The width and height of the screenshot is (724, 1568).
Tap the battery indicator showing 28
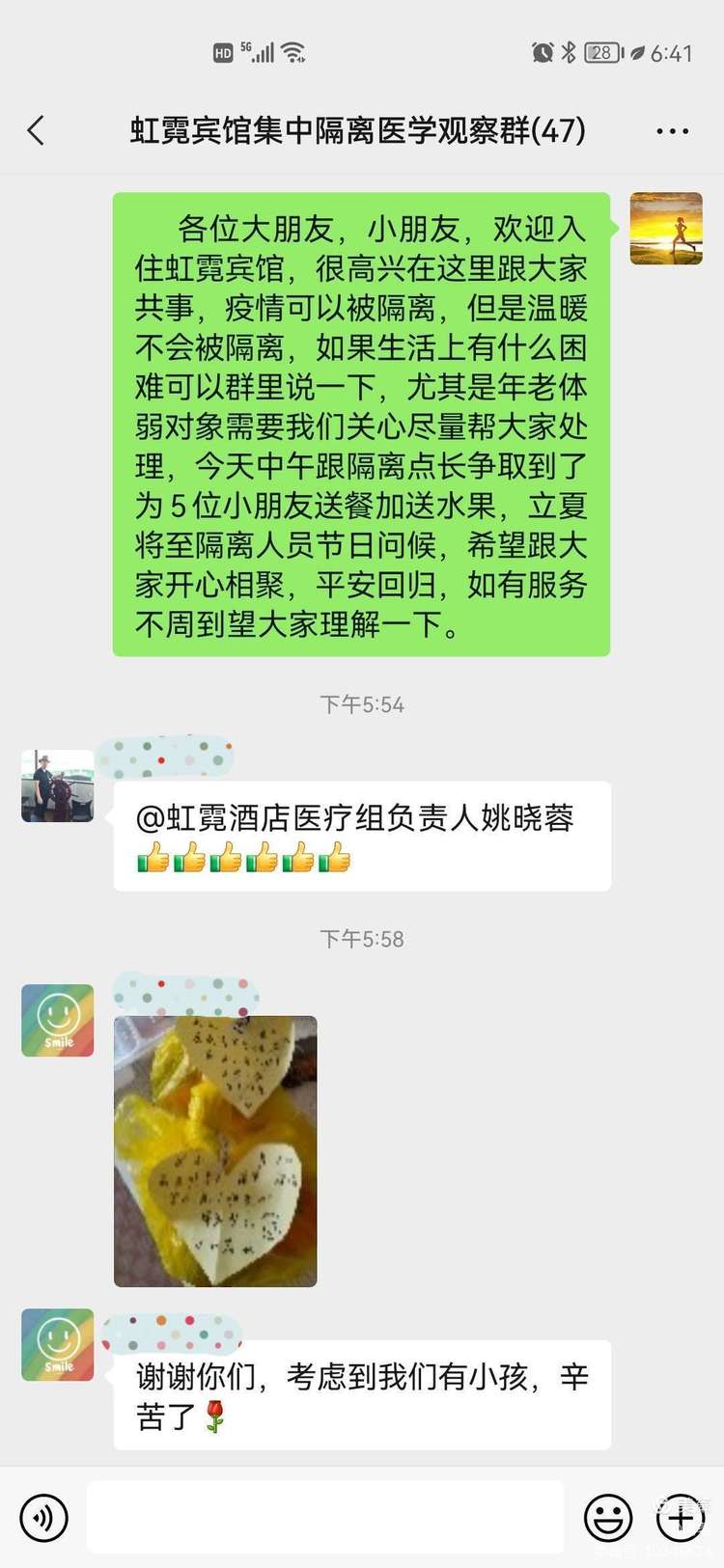pos(601,53)
